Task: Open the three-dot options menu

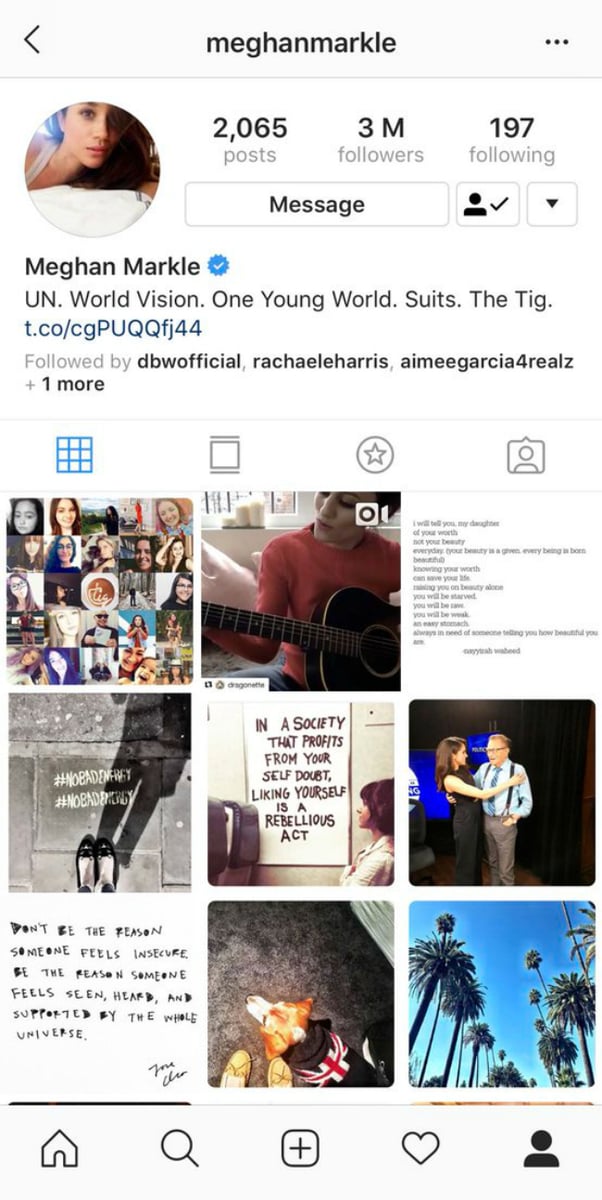Action: (556, 42)
